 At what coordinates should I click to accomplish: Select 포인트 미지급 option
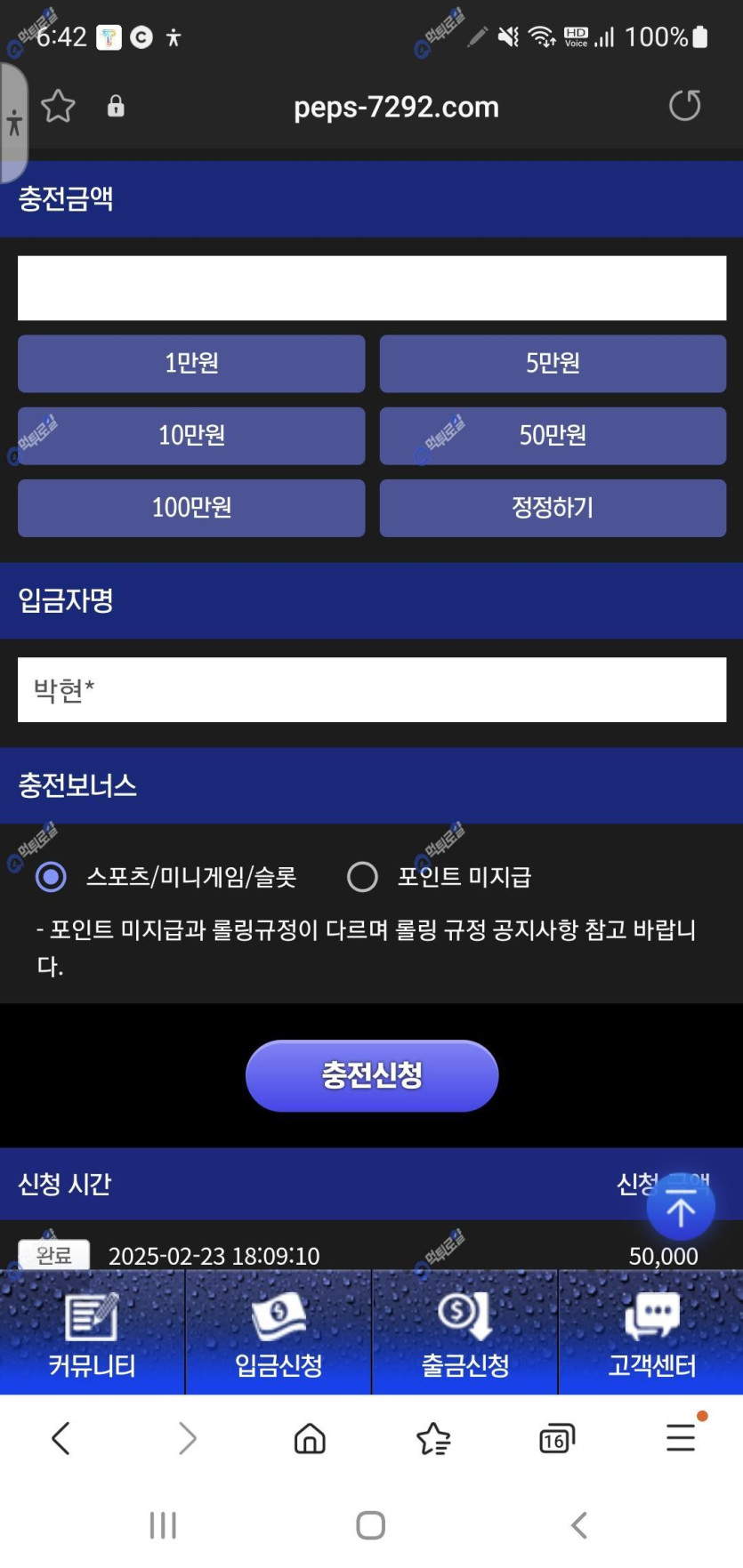(362, 877)
